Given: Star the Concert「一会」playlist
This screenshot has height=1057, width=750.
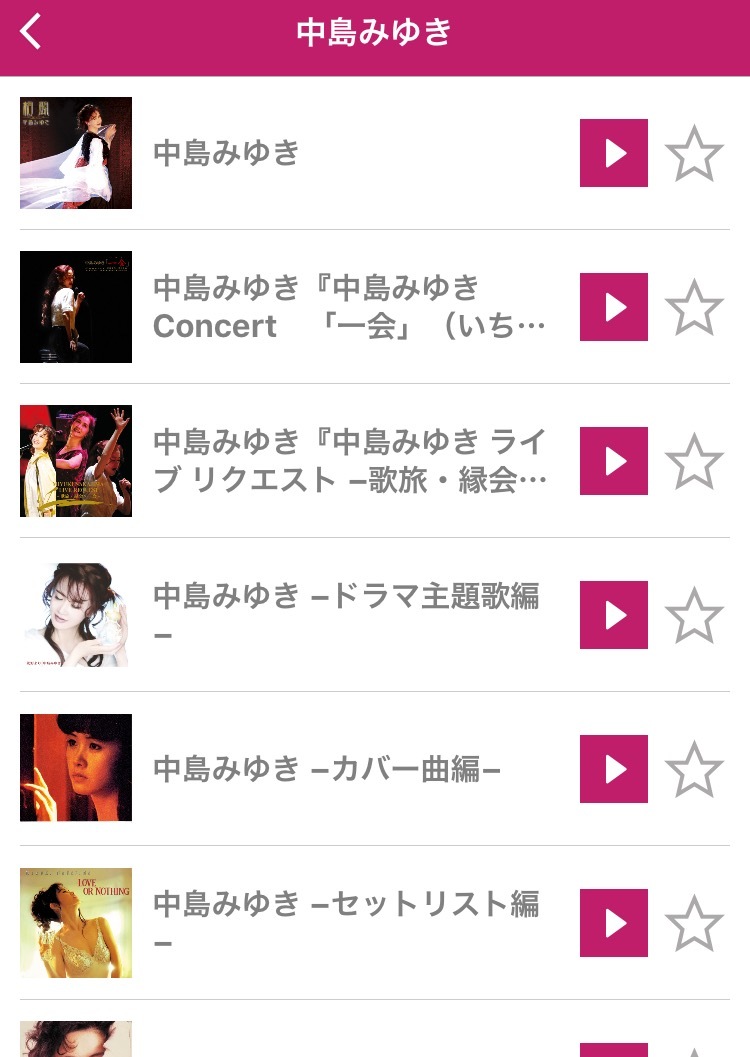Looking at the screenshot, I should click(x=693, y=308).
